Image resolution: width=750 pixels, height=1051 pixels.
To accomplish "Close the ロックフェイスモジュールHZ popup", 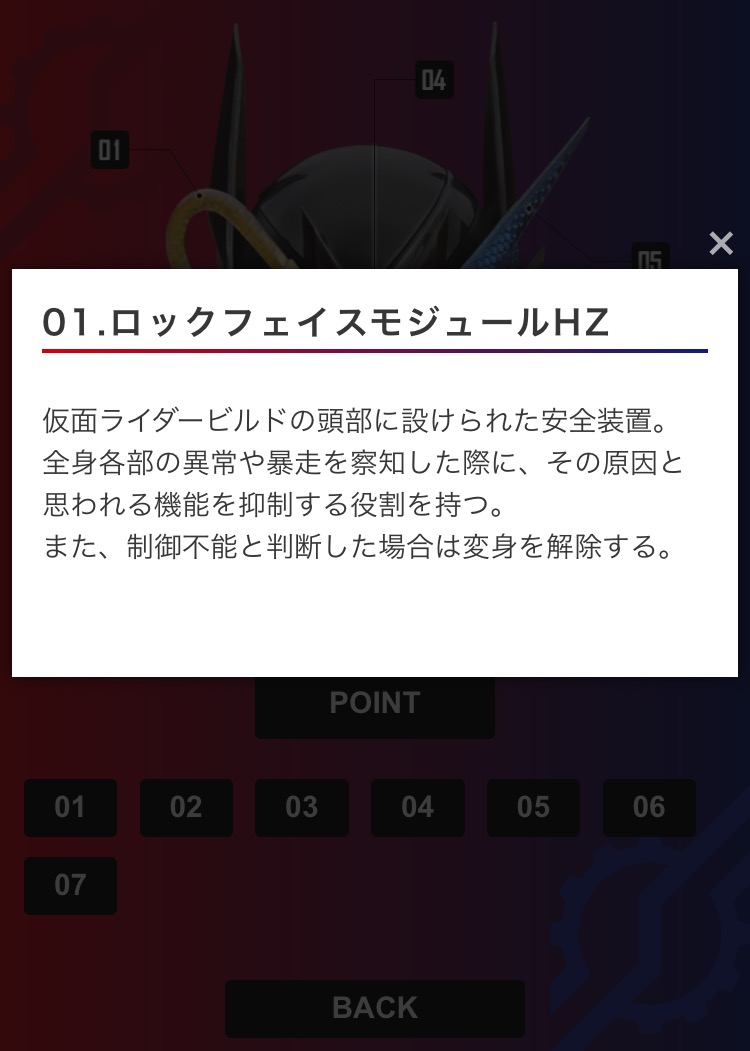I will tap(721, 243).
